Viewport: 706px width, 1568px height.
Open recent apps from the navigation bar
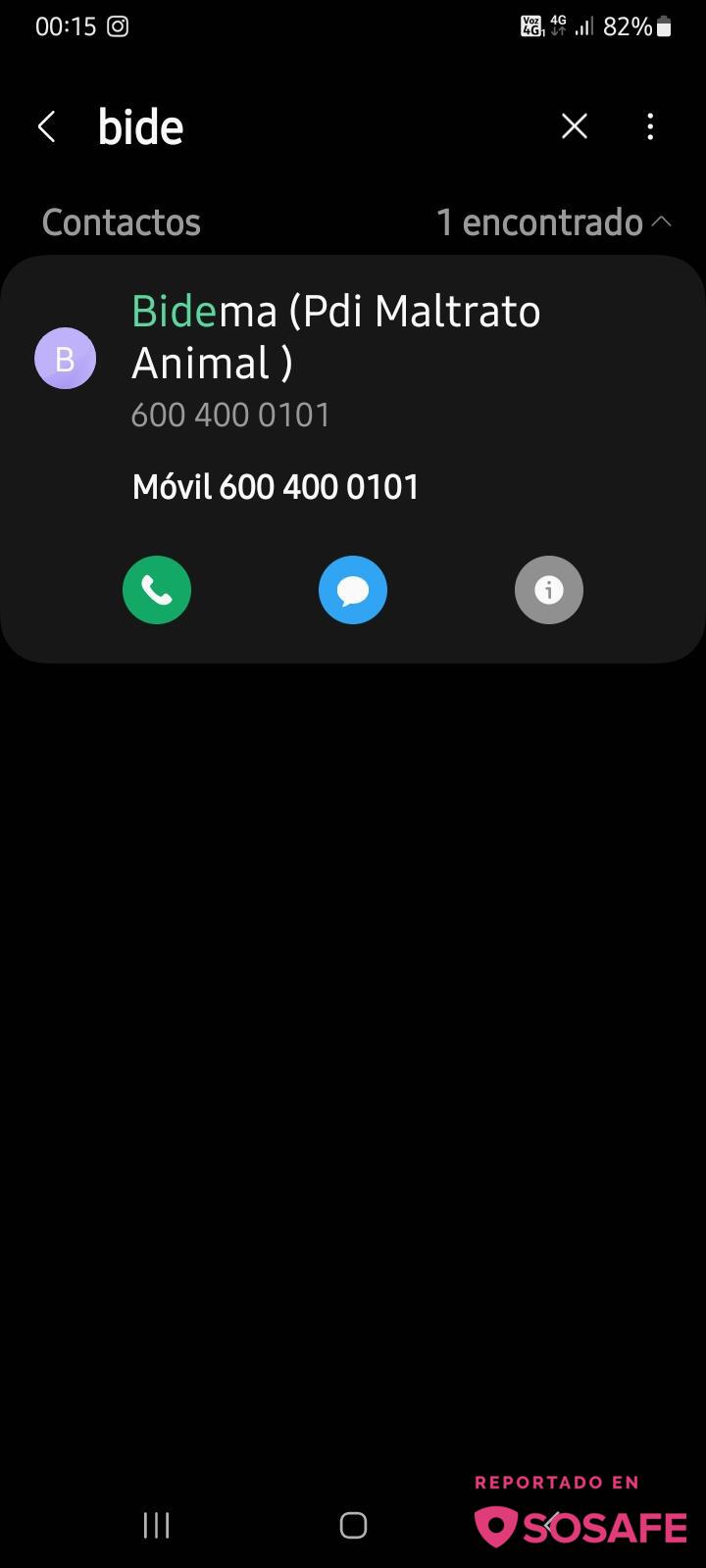157,1525
